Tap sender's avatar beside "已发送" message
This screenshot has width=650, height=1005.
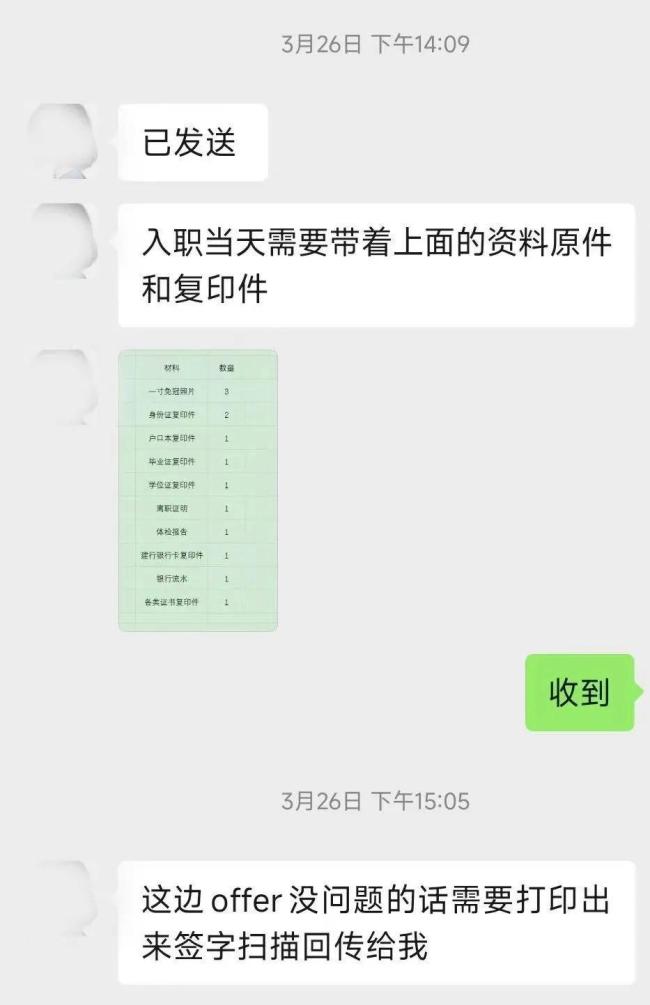pyautogui.click(x=62, y=142)
